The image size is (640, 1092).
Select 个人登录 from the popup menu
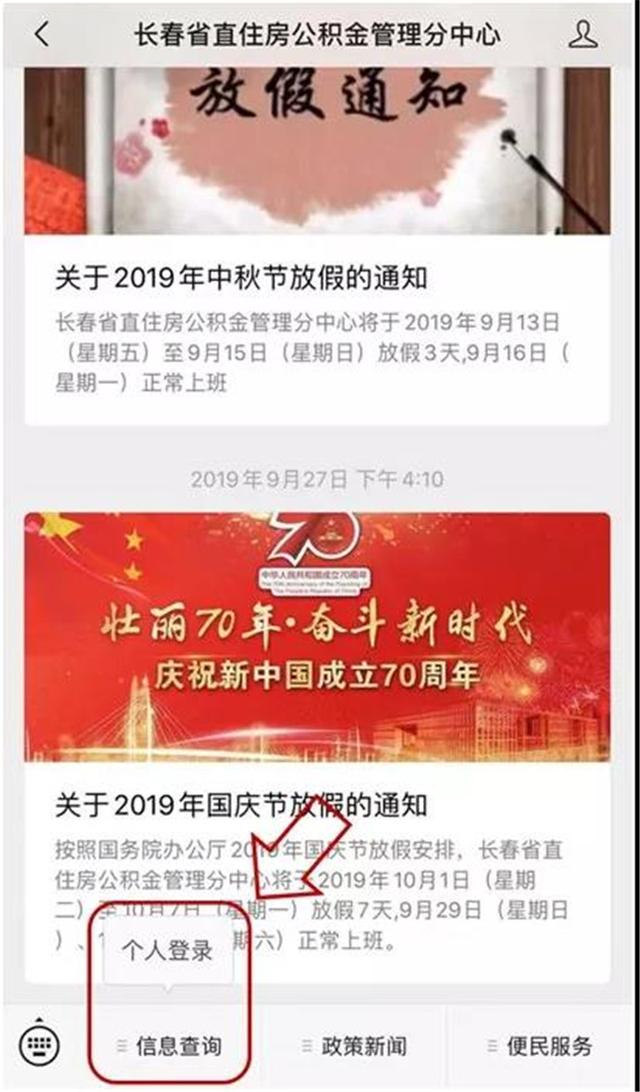pyautogui.click(x=168, y=951)
